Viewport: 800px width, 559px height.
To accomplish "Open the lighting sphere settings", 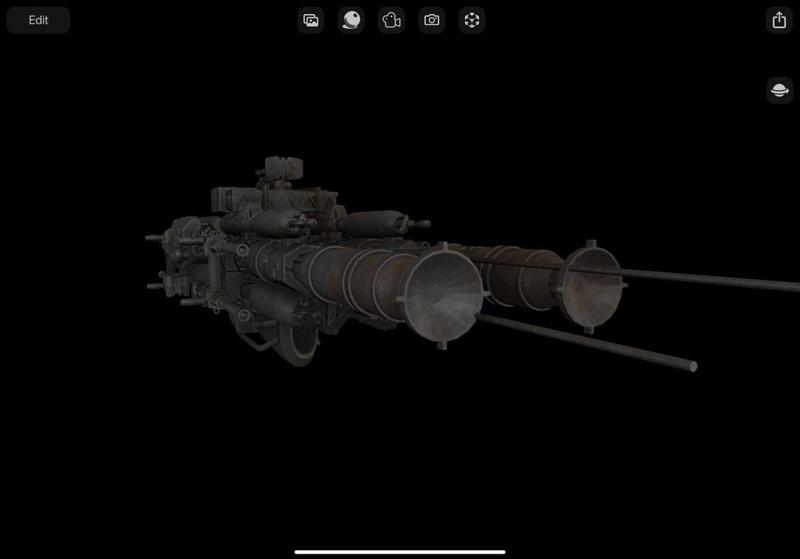I will point(351,20).
